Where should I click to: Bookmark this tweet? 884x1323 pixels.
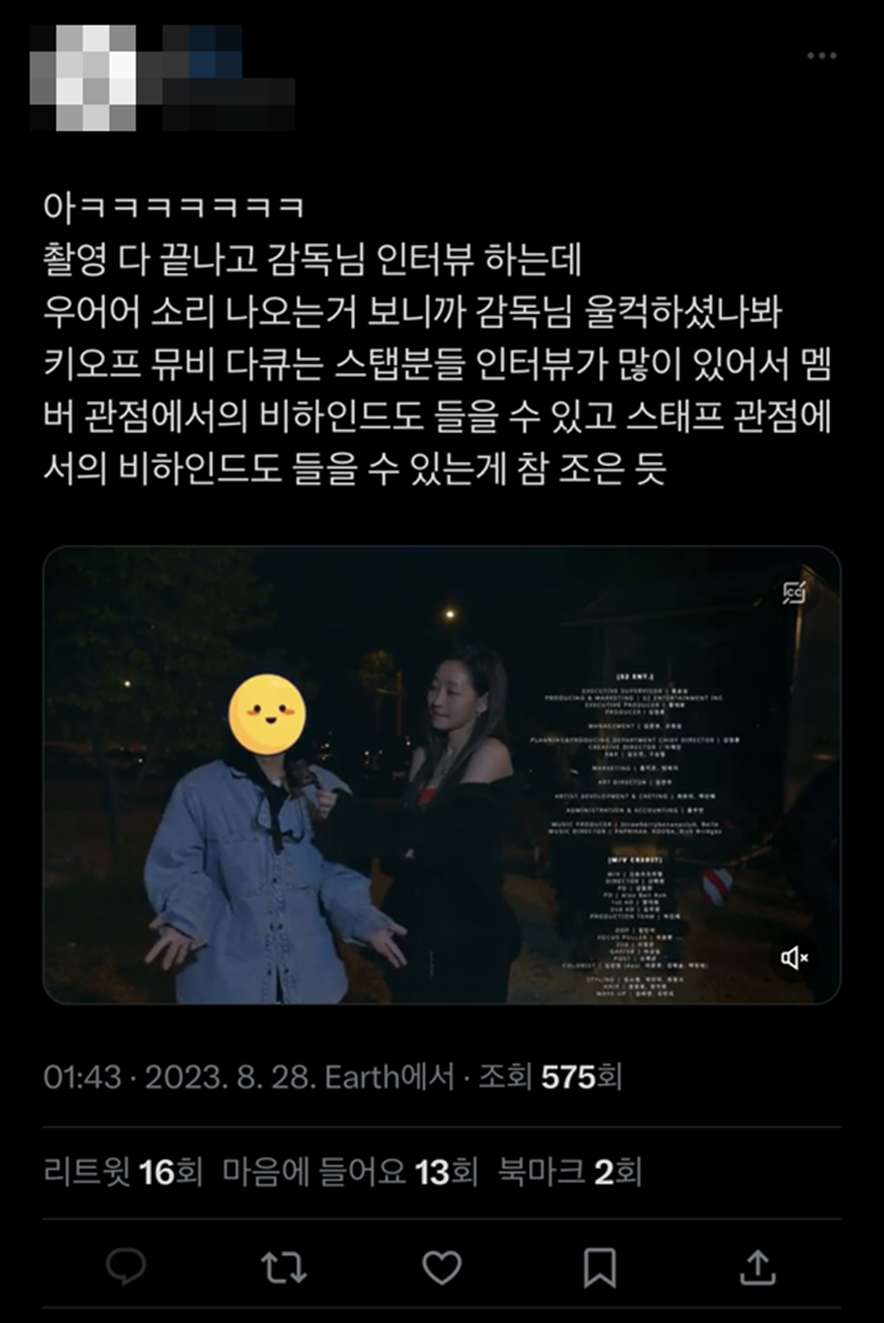coord(599,1268)
